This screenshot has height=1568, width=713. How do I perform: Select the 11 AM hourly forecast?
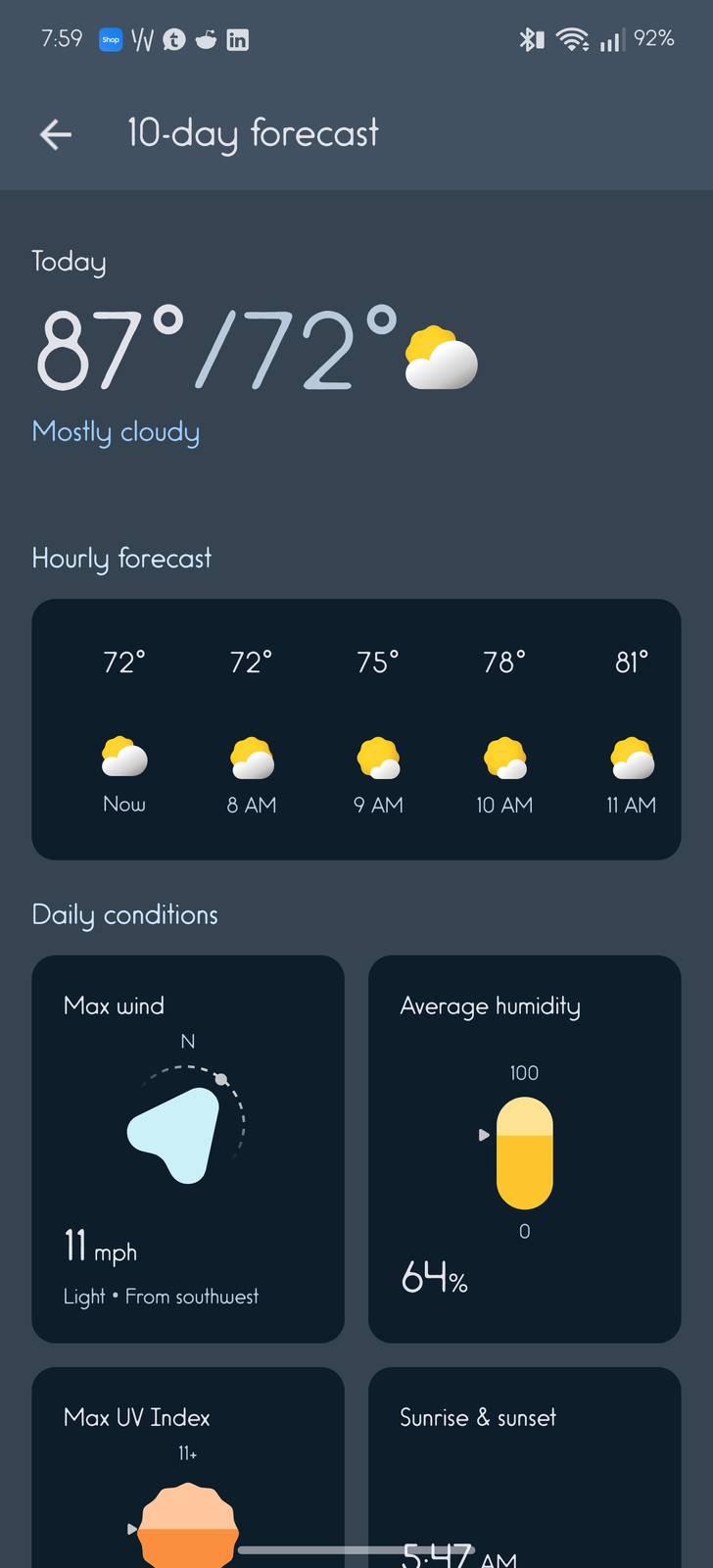coord(631,732)
